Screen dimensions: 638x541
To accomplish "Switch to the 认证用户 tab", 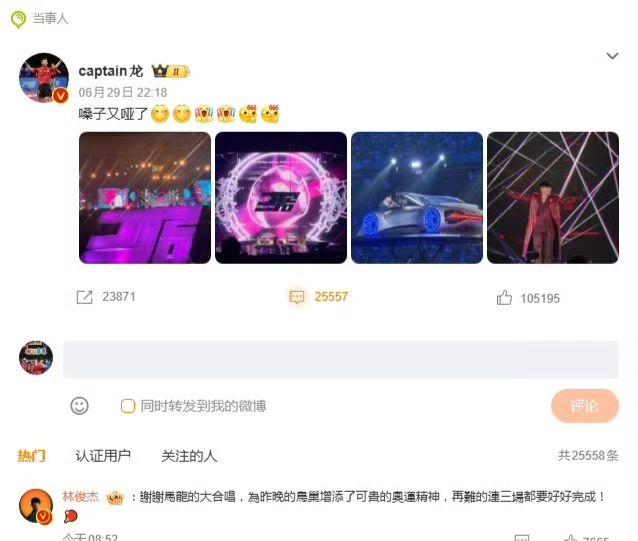I will [103, 456].
